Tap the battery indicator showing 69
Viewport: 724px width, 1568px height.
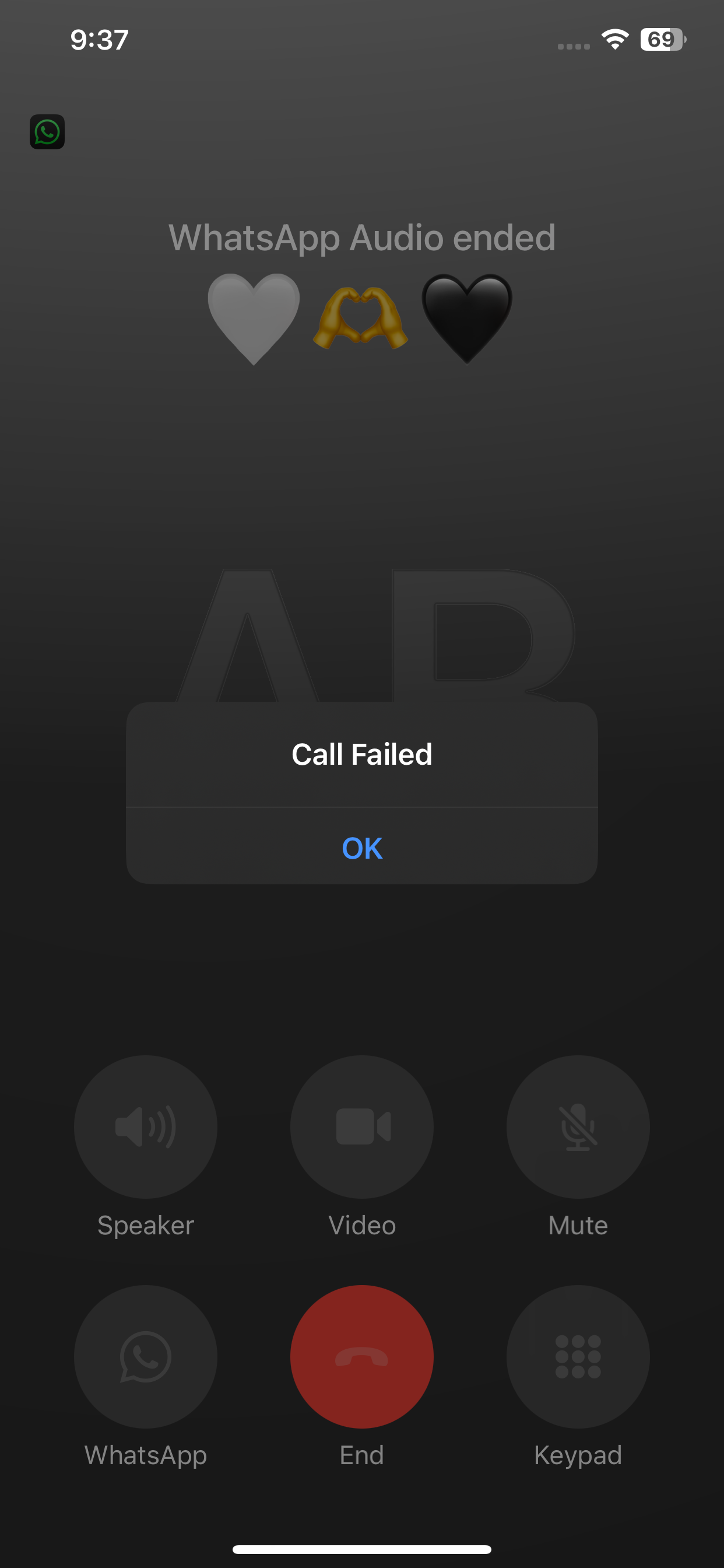point(662,40)
